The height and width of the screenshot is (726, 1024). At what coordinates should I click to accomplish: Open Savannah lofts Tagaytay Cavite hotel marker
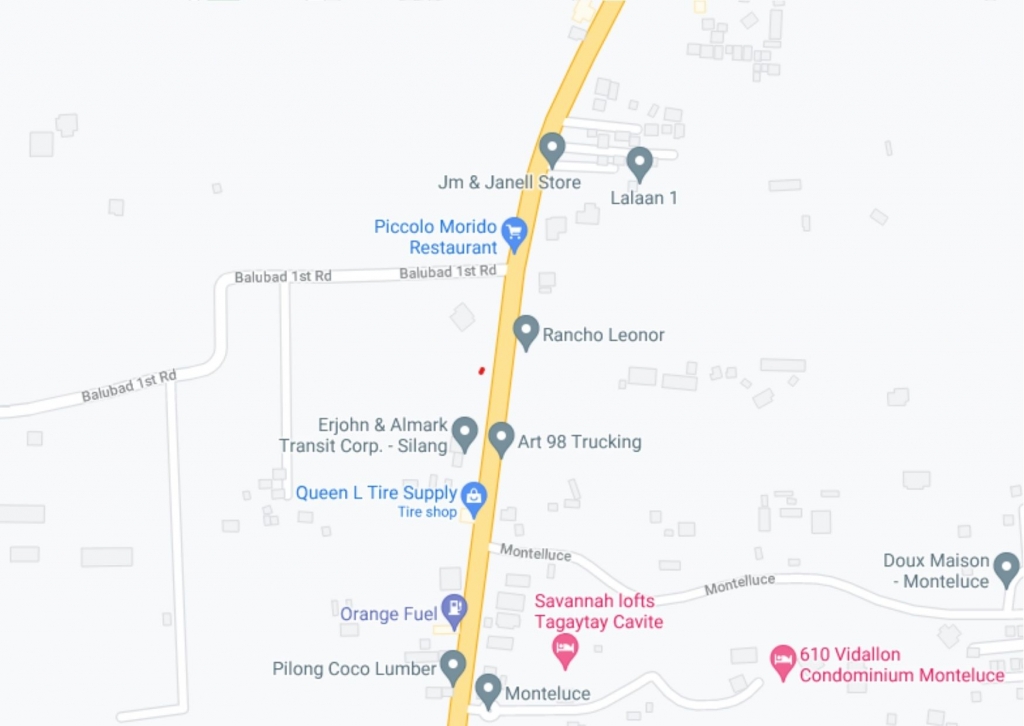(x=565, y=651)
